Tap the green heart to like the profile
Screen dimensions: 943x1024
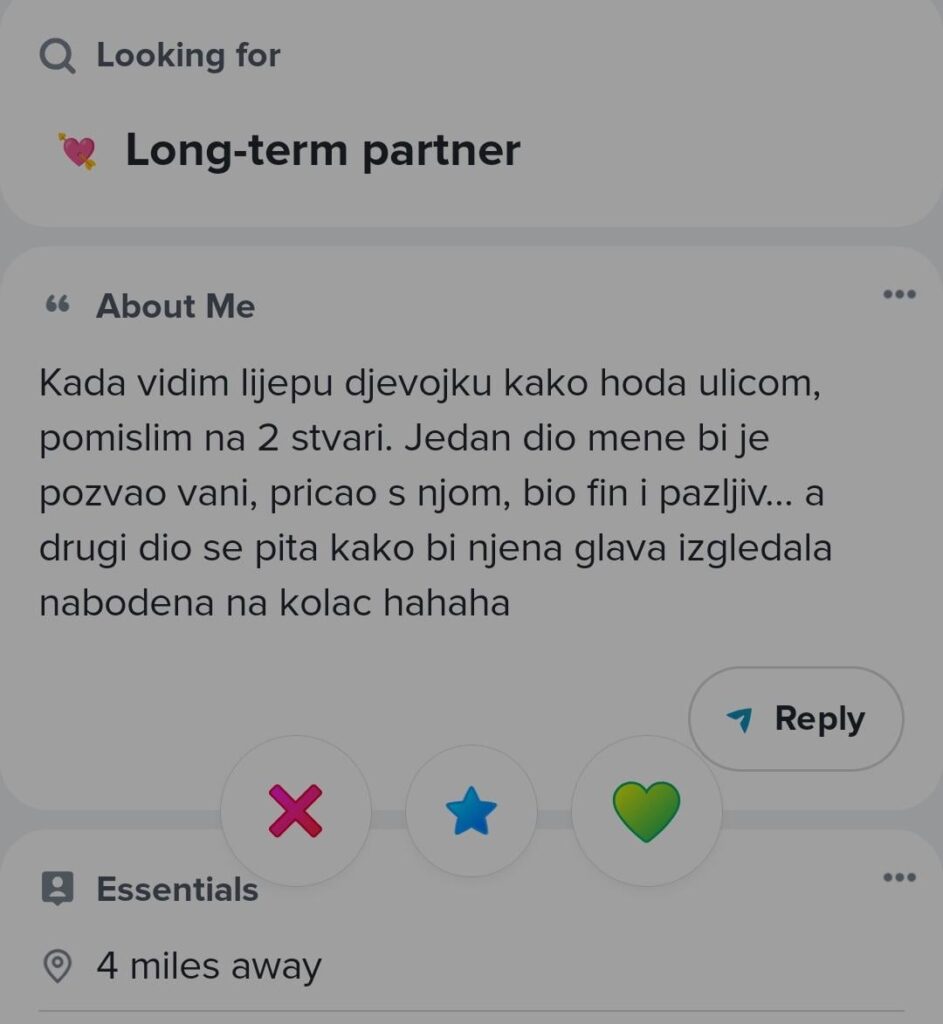pos(646,812)
